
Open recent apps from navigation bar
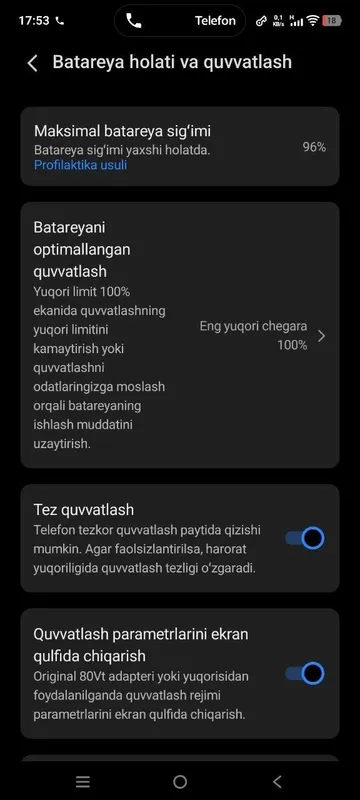coord(83,781)
